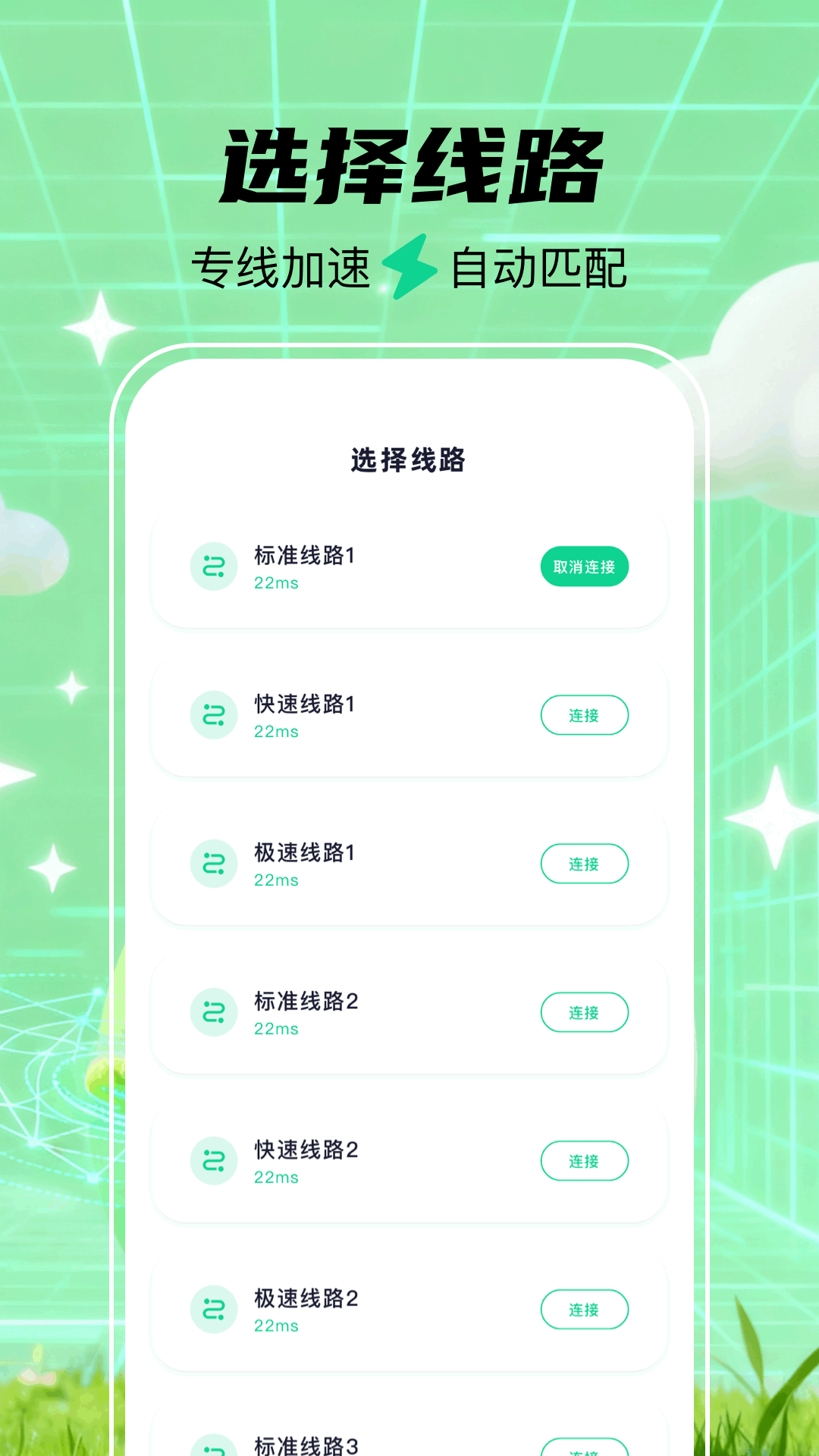The width and height of the screenshot is (819, 1456).
Task: Connect to 快速线路2
Action: 584,1161
